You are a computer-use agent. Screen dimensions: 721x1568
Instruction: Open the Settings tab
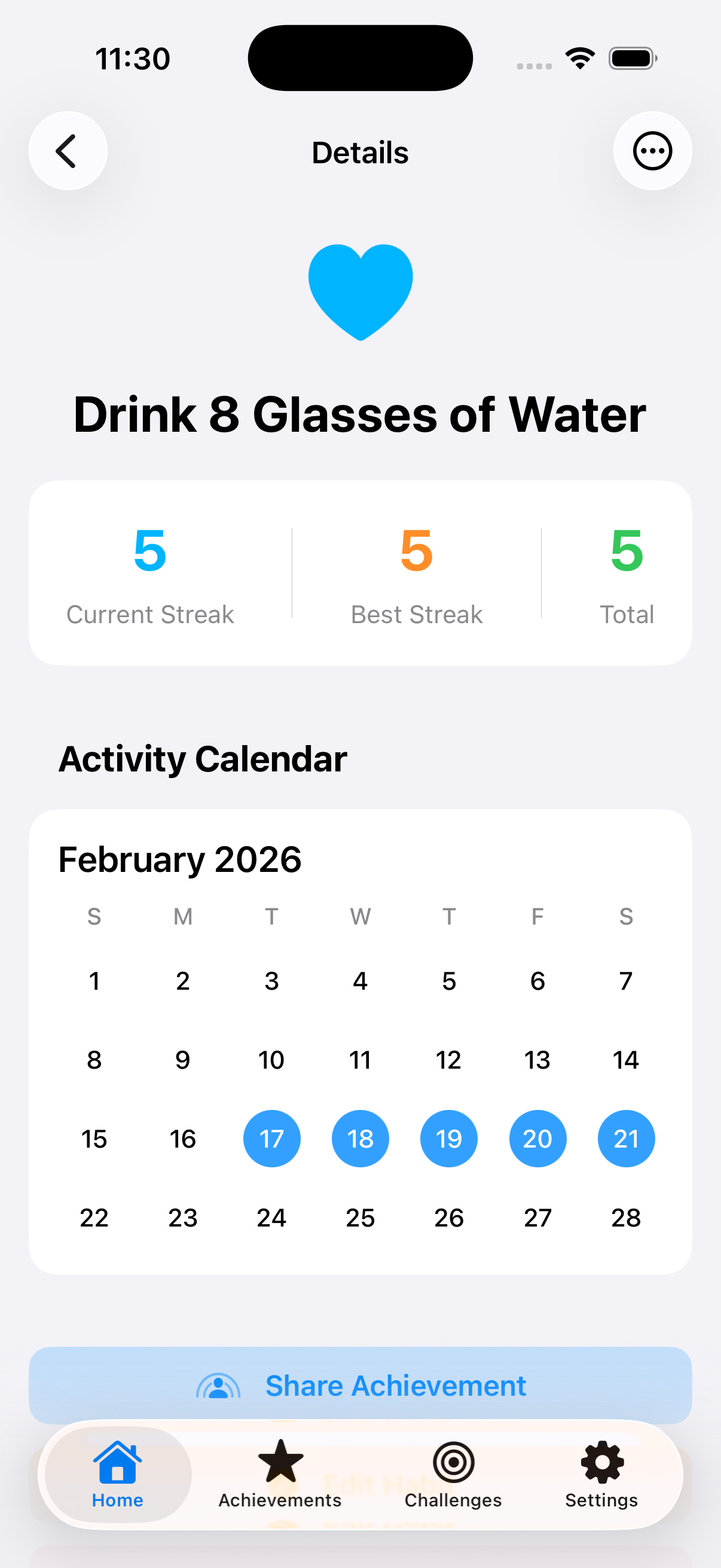click(602, 1474)
